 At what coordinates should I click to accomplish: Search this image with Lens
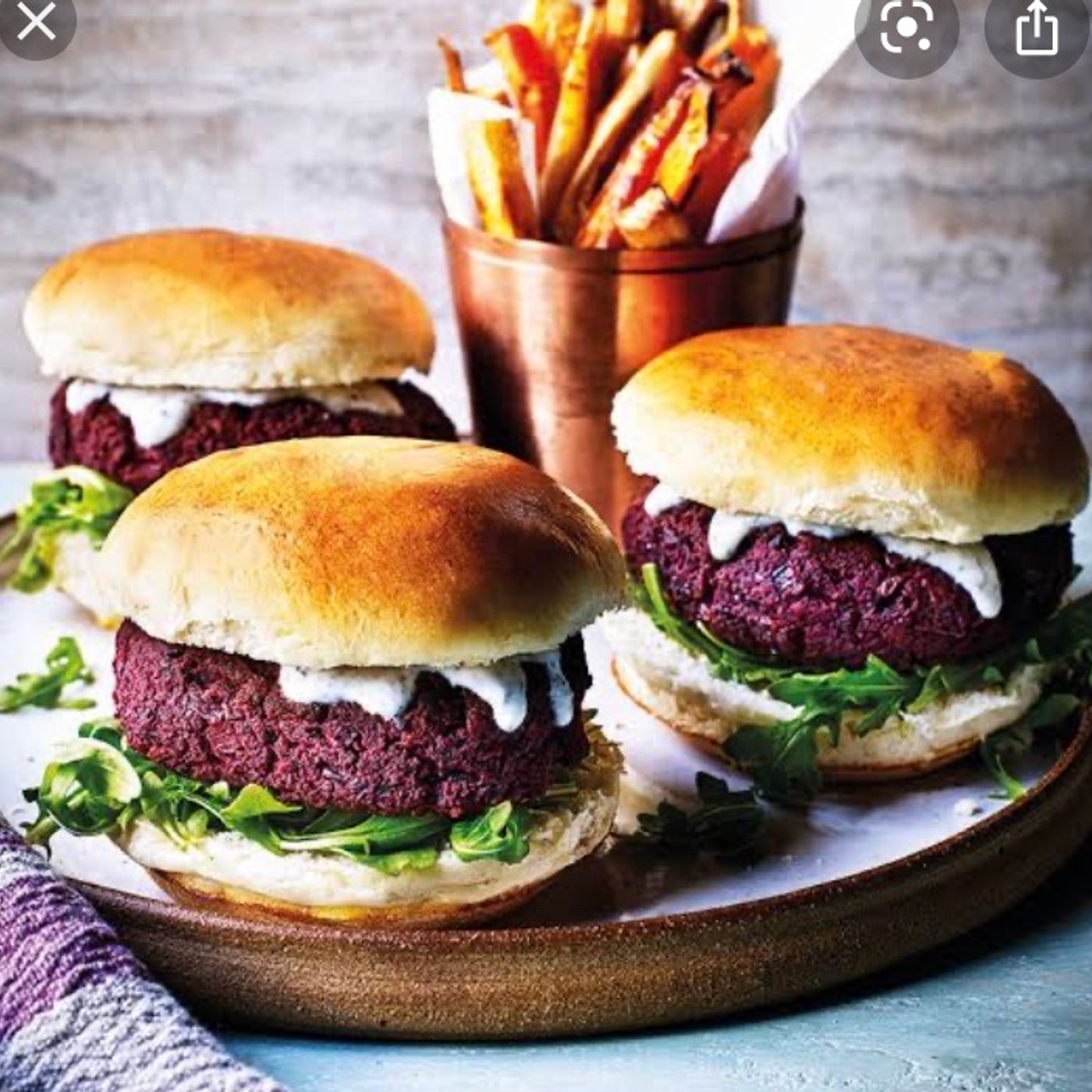(x=907, y=28)
